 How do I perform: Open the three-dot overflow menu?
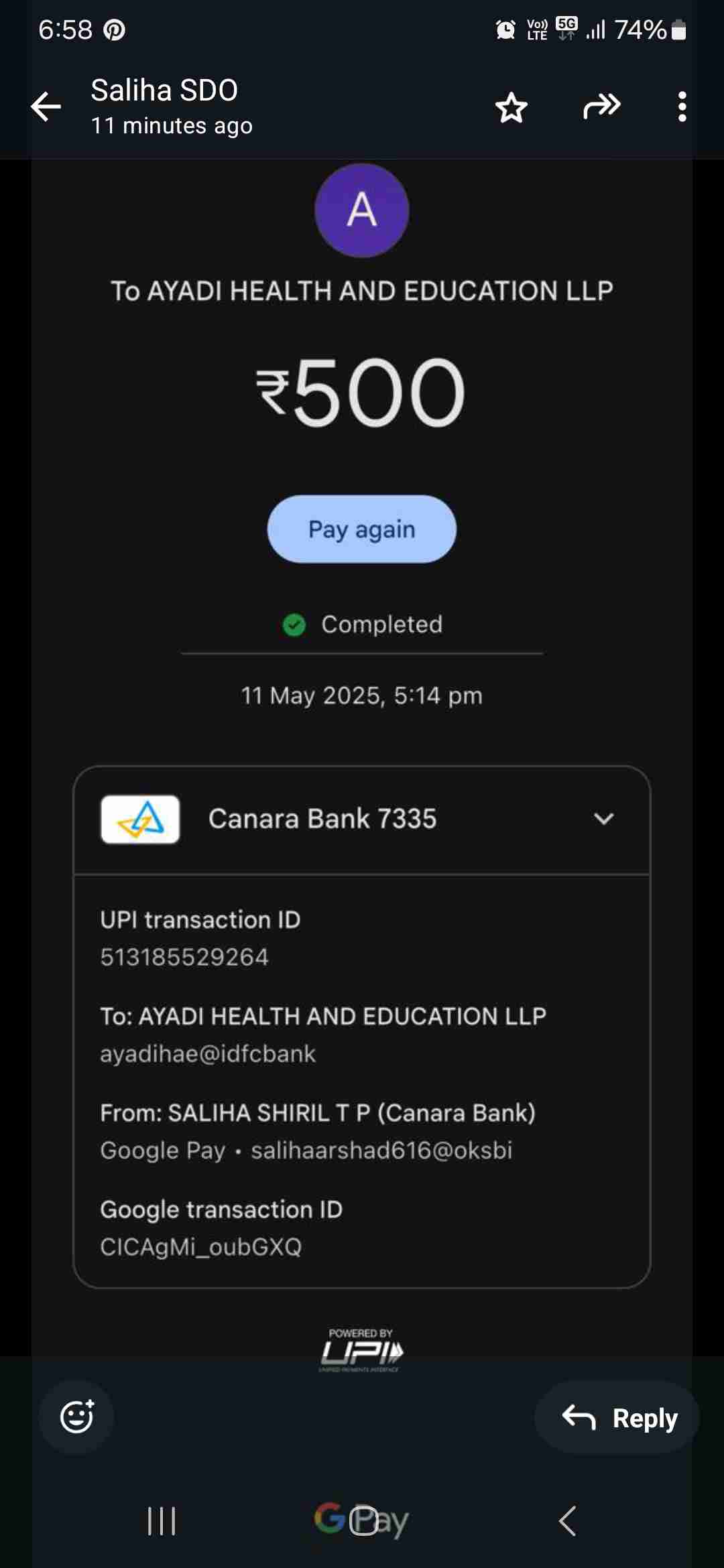point(682,107)
